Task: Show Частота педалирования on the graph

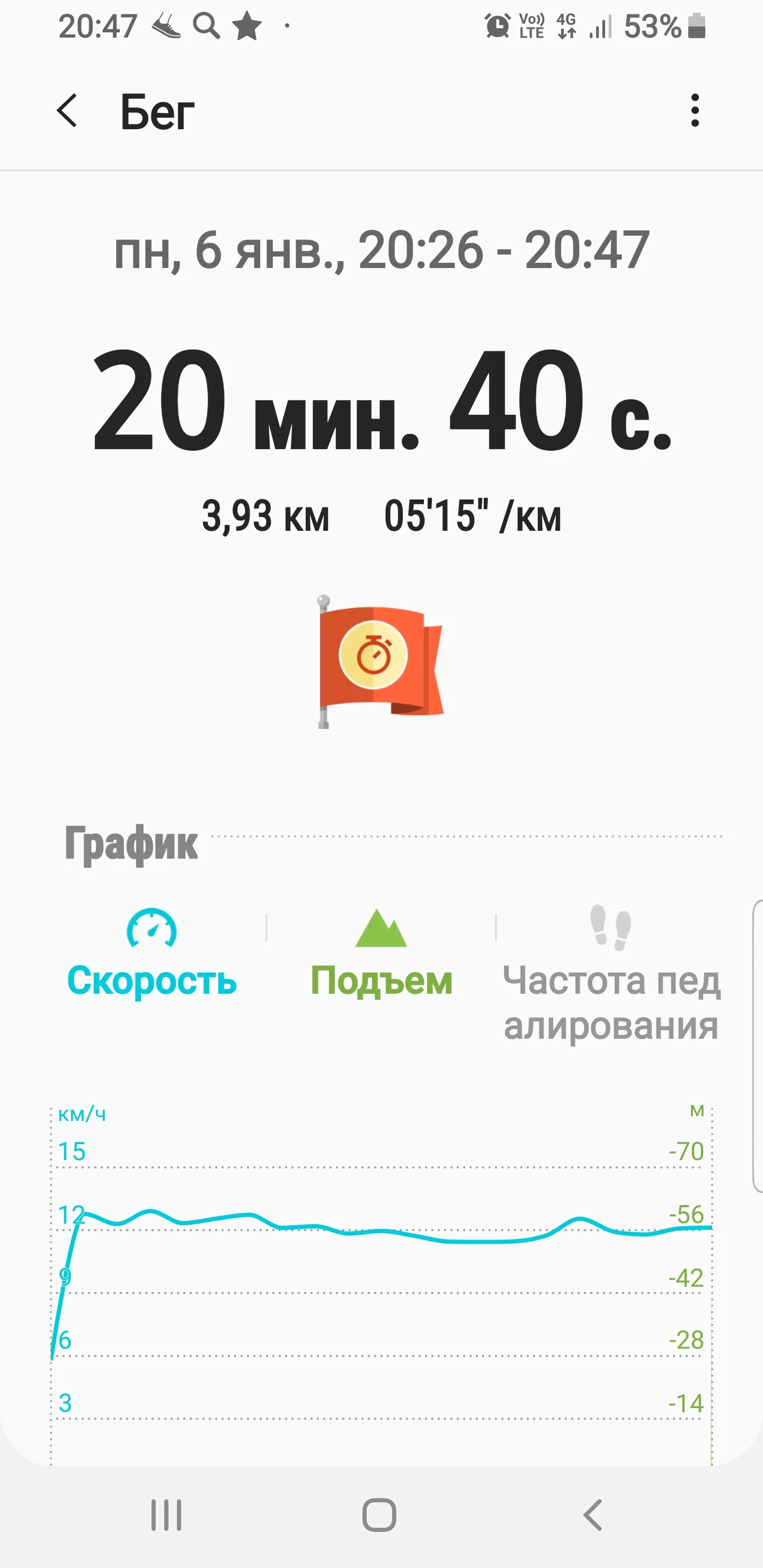Action: click(611, 974)
